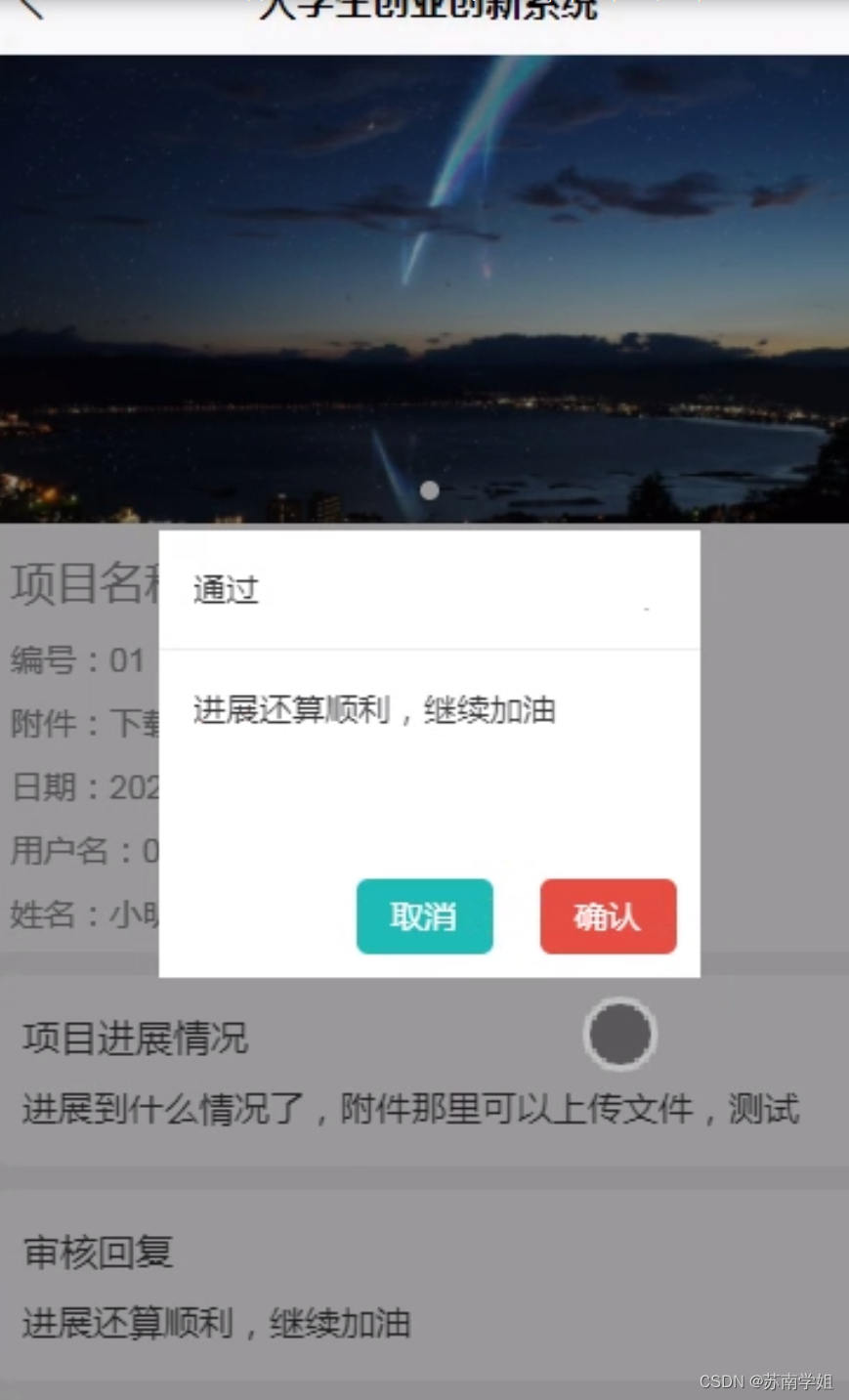Tap the back arrow in header
The image size is (849, 1400).
pyautogui.click(x=31, y=10)
